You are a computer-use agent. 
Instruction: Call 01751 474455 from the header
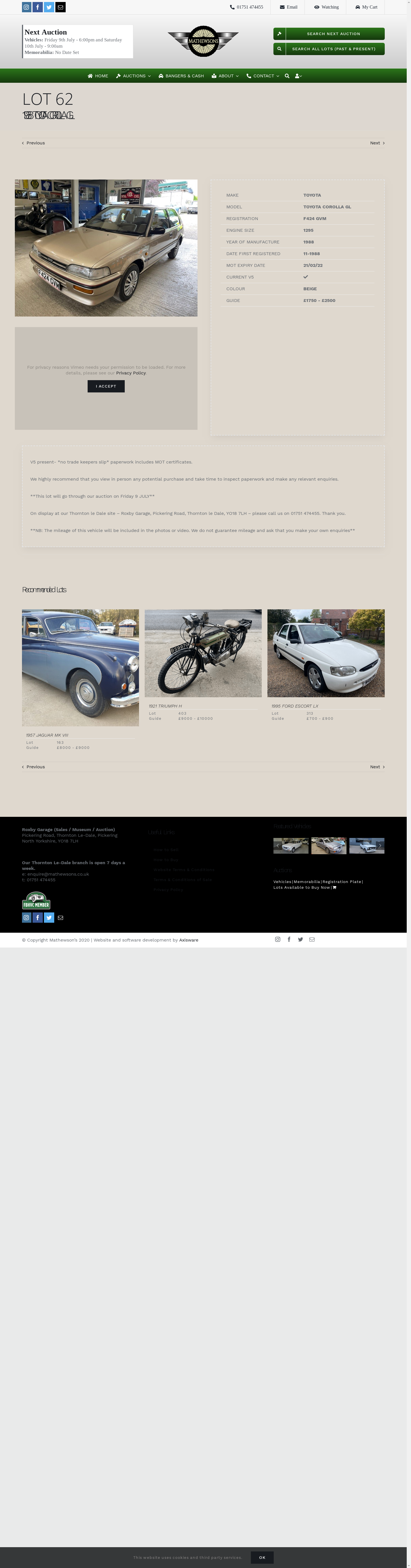[247, 7]
